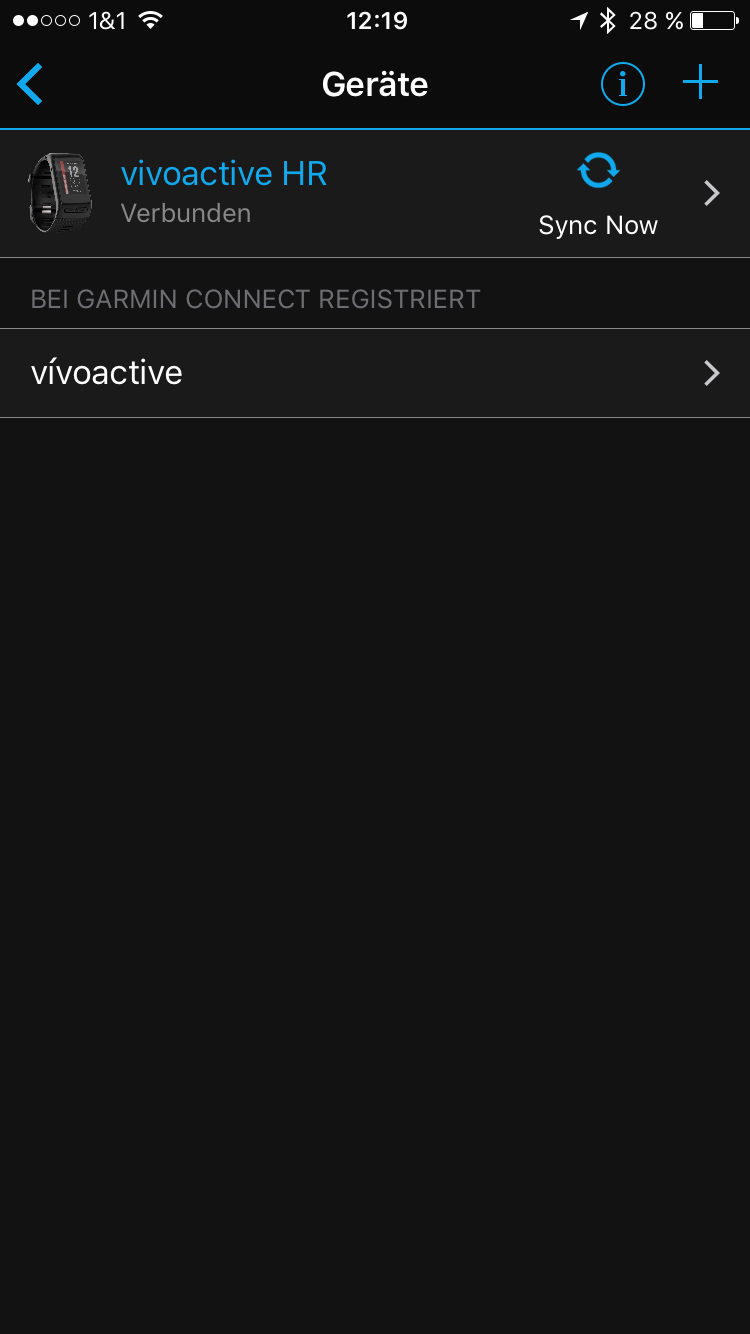Add a new device with the plus icon

coord(700,83)
